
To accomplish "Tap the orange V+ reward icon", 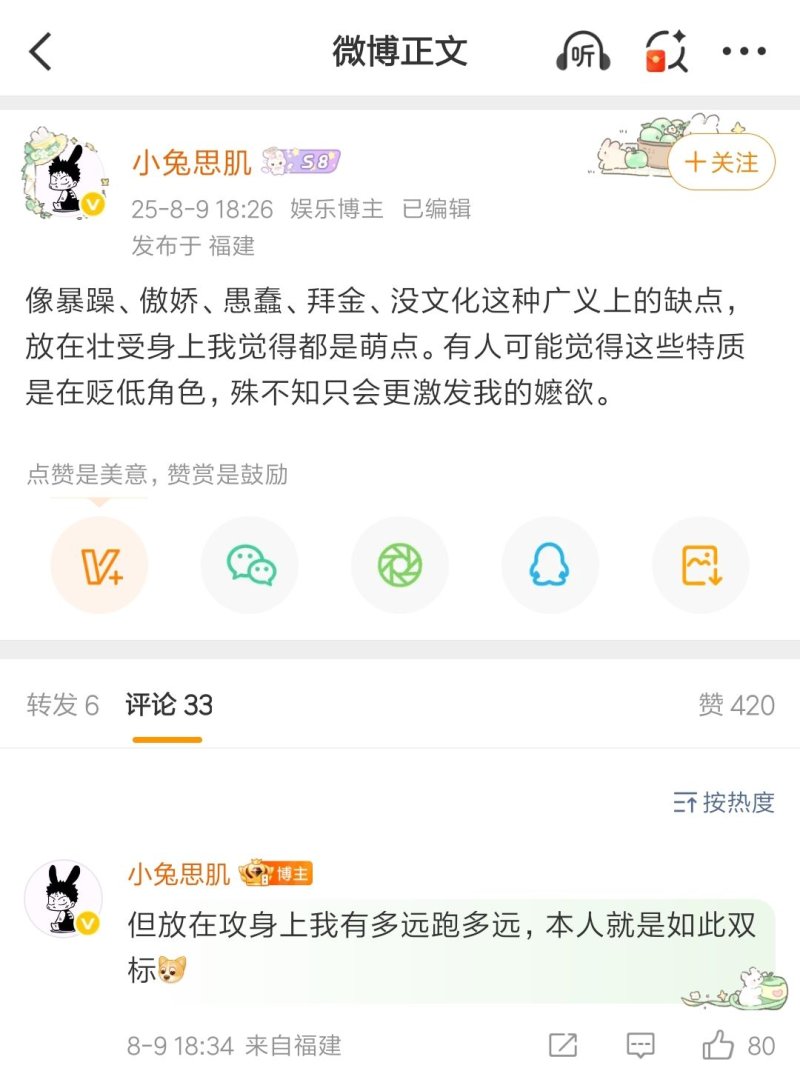I will (x=100, y=566).
